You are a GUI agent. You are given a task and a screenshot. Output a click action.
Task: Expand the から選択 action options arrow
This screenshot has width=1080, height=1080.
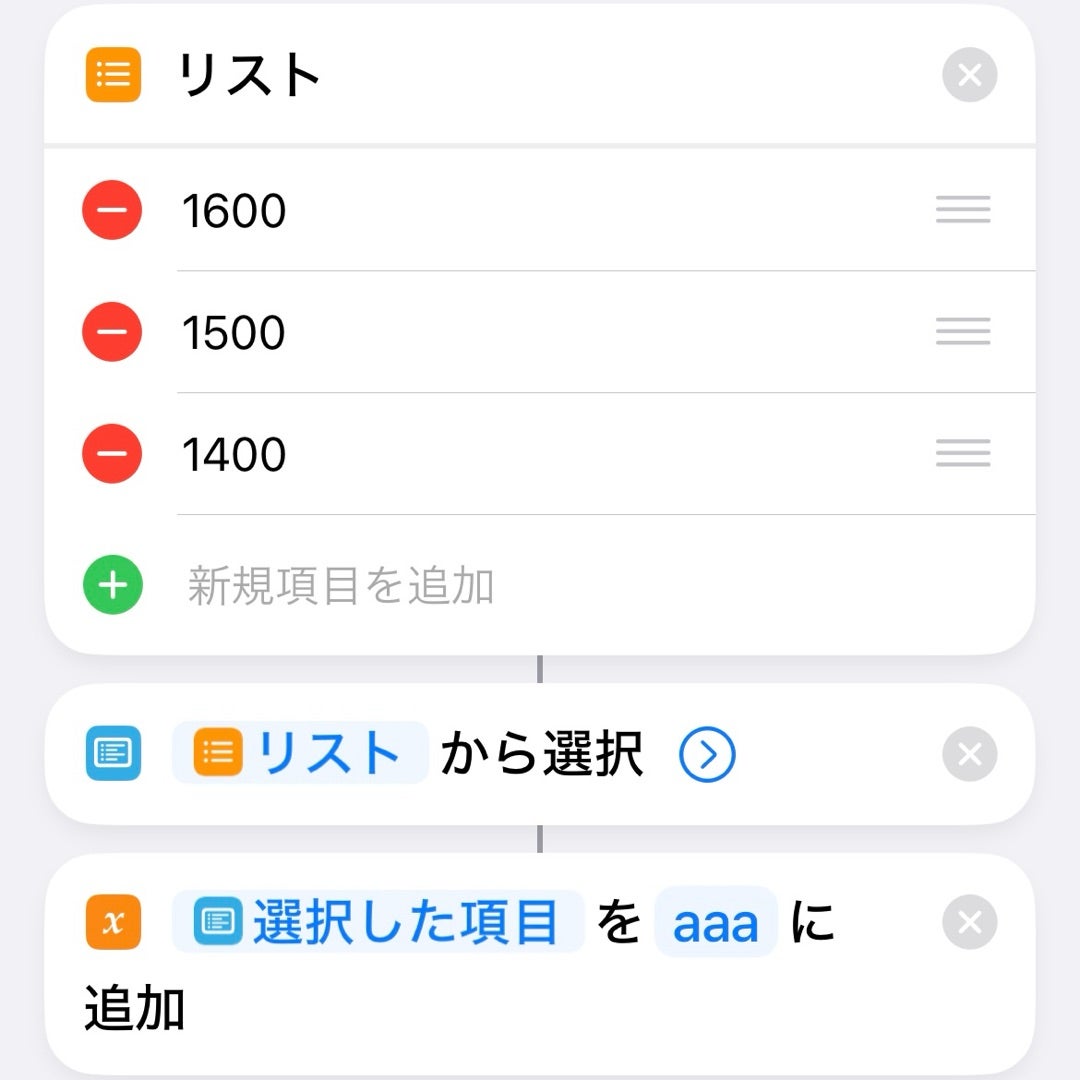pos(707,755)
